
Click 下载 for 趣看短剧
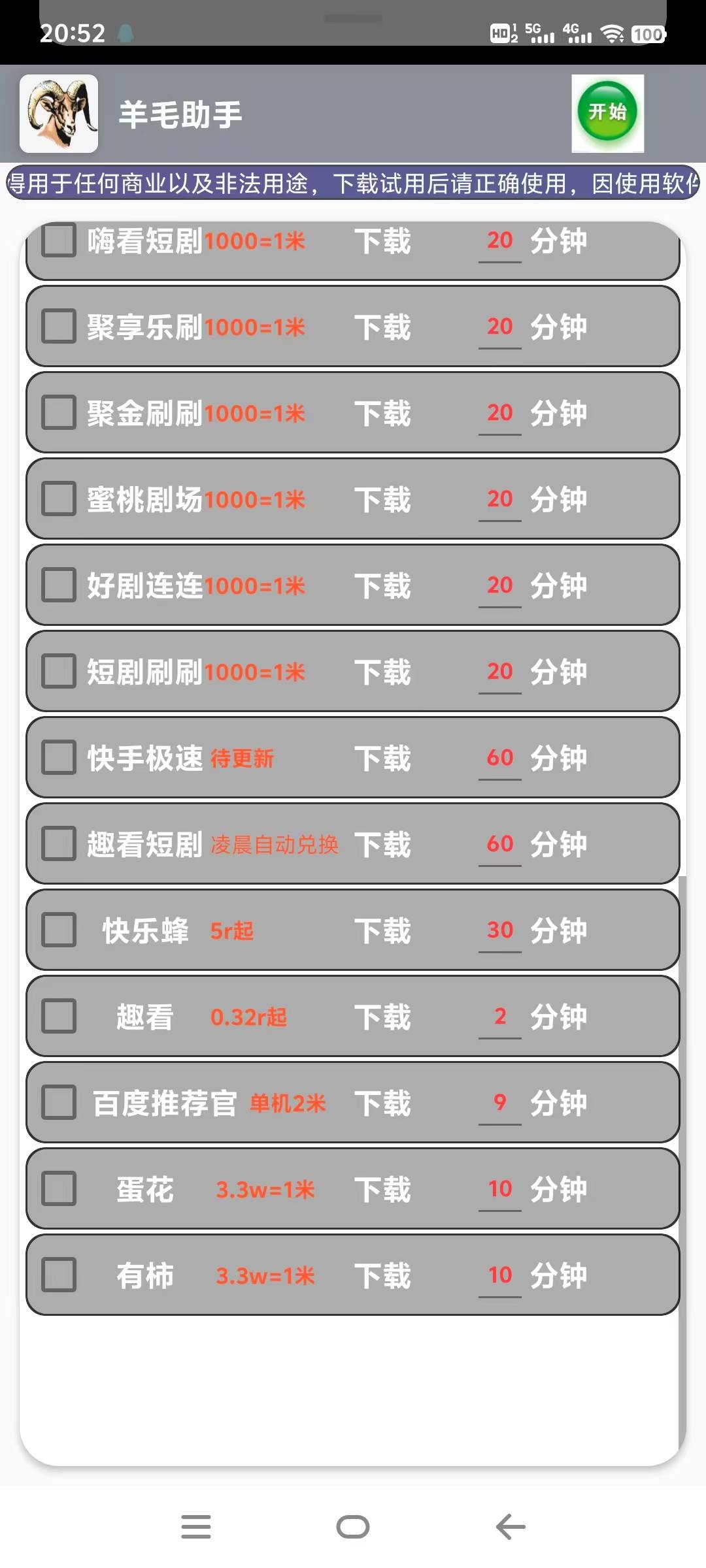pos(384,845)
